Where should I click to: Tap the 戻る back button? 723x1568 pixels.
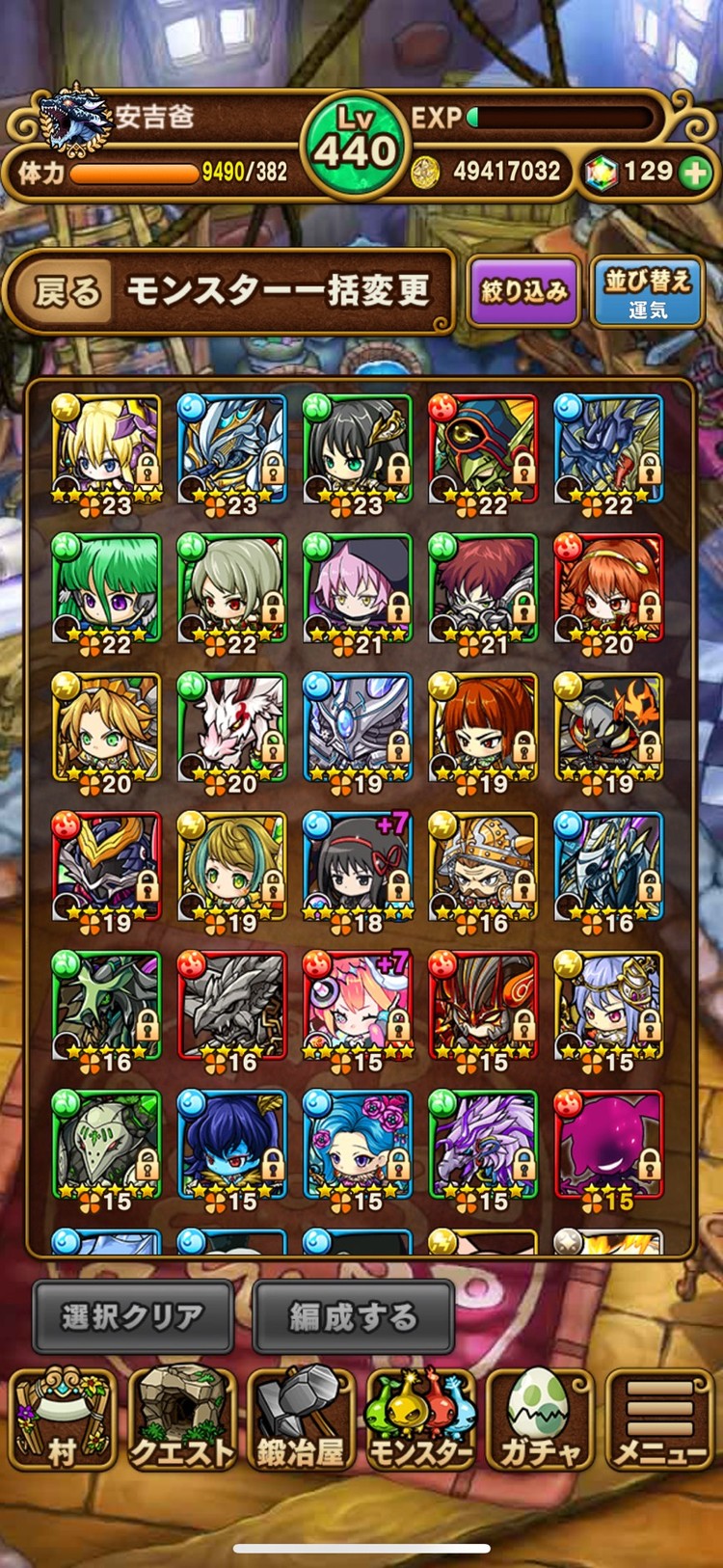(x=67, y=291)
